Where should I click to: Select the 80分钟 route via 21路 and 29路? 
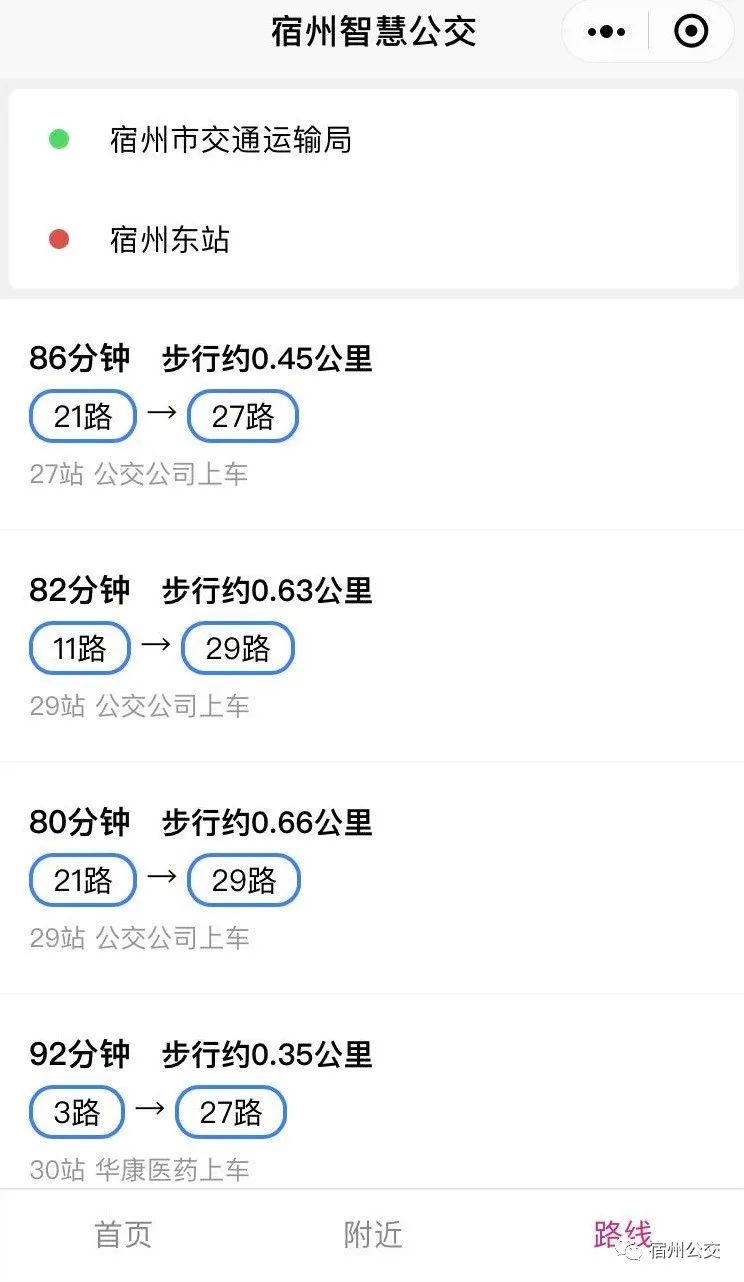click(x=372, y=879)
